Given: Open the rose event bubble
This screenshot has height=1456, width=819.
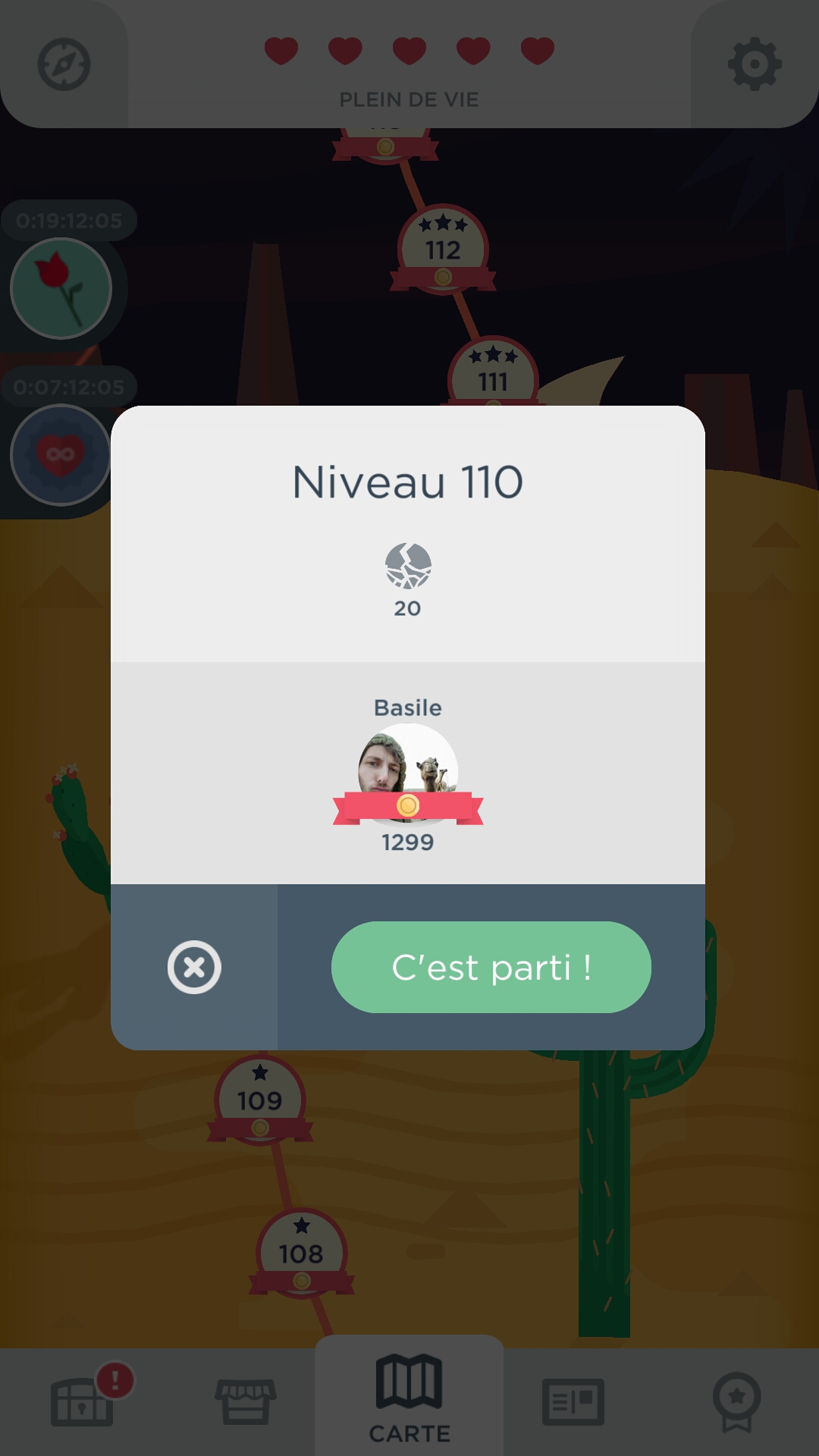Looking at the screenshot, I should click(x=61, y=288).
